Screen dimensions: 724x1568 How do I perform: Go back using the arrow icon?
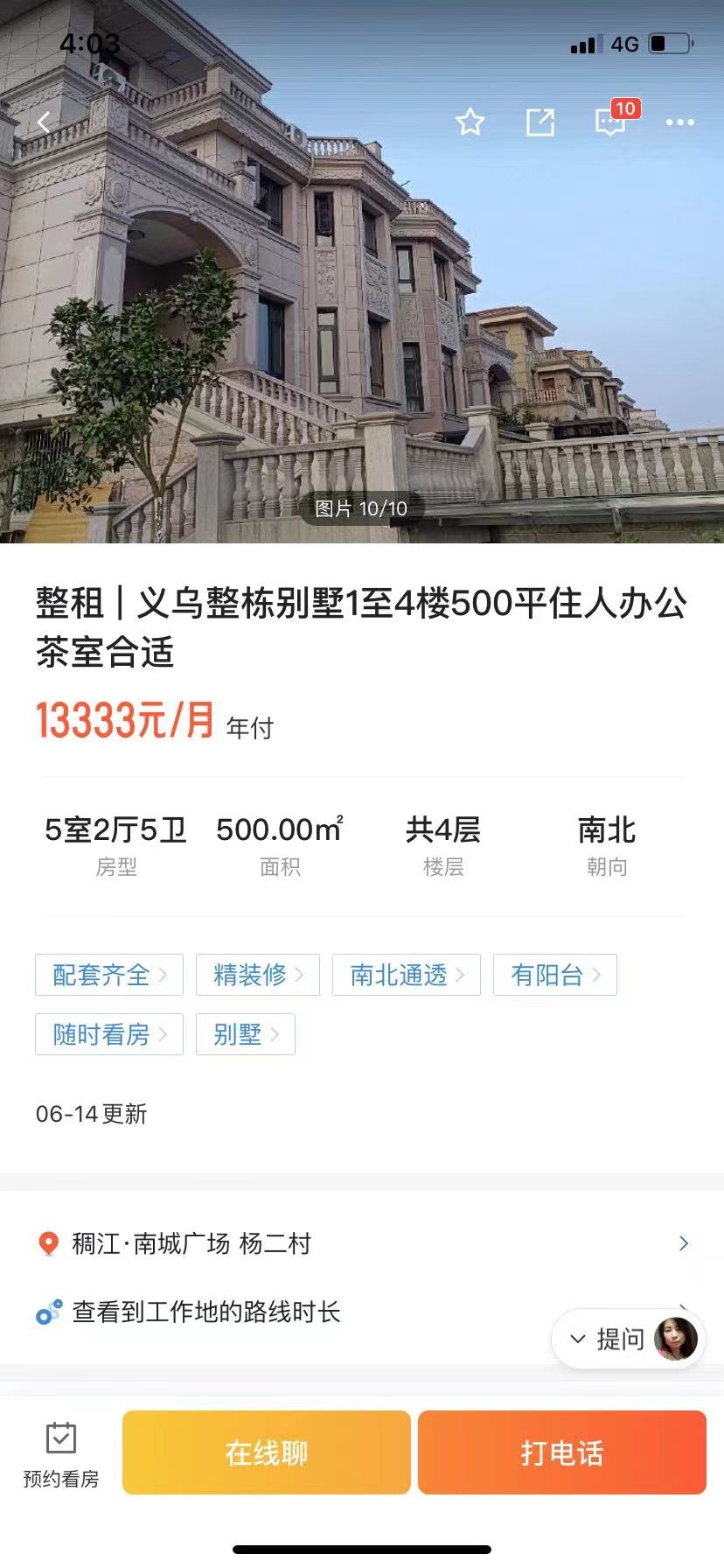click(x=44, y=122)
